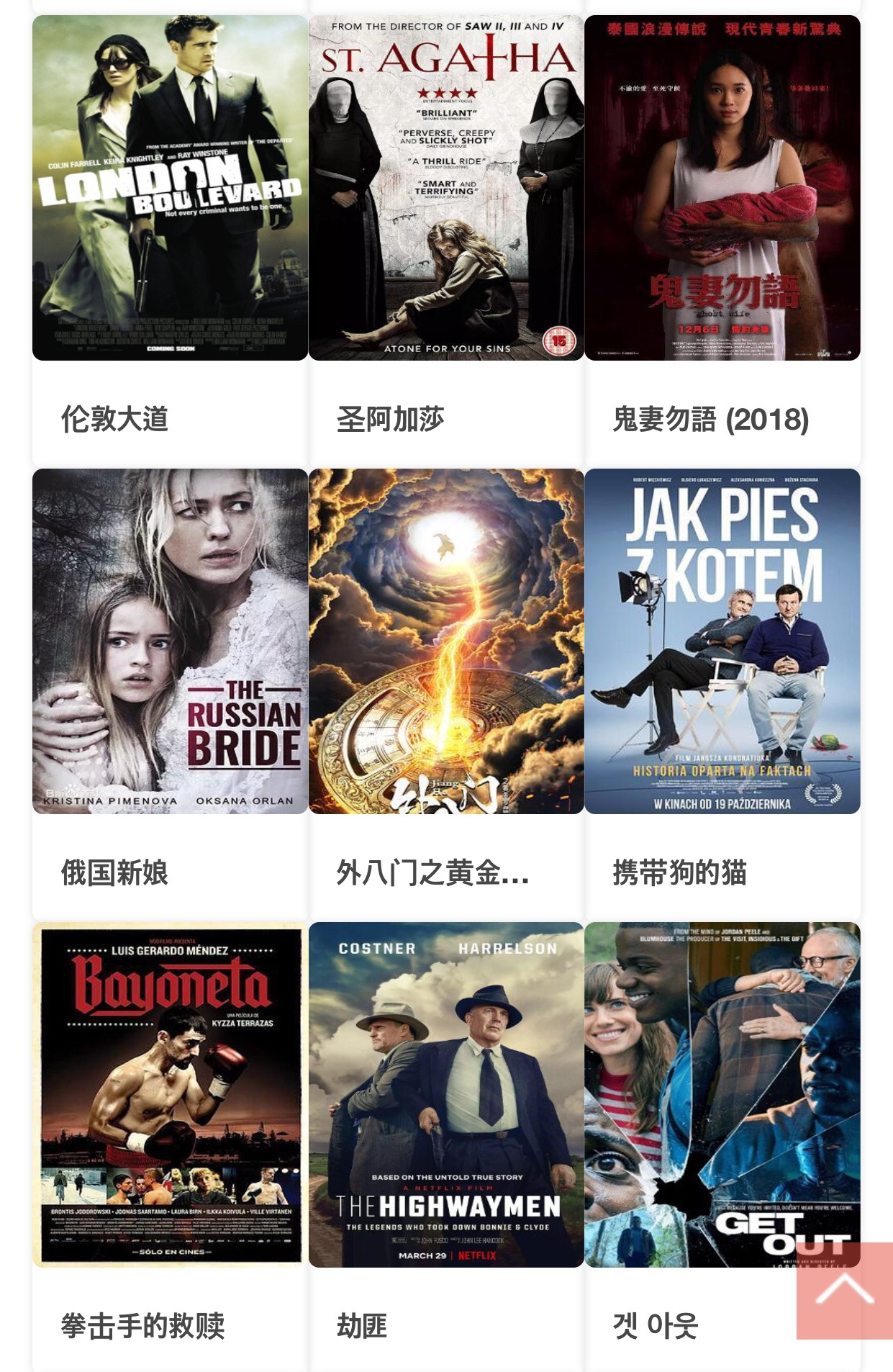Open the 겟 아웃 movie card
The height and width of the screenshot is (1372, 893).
point(722,1147)
